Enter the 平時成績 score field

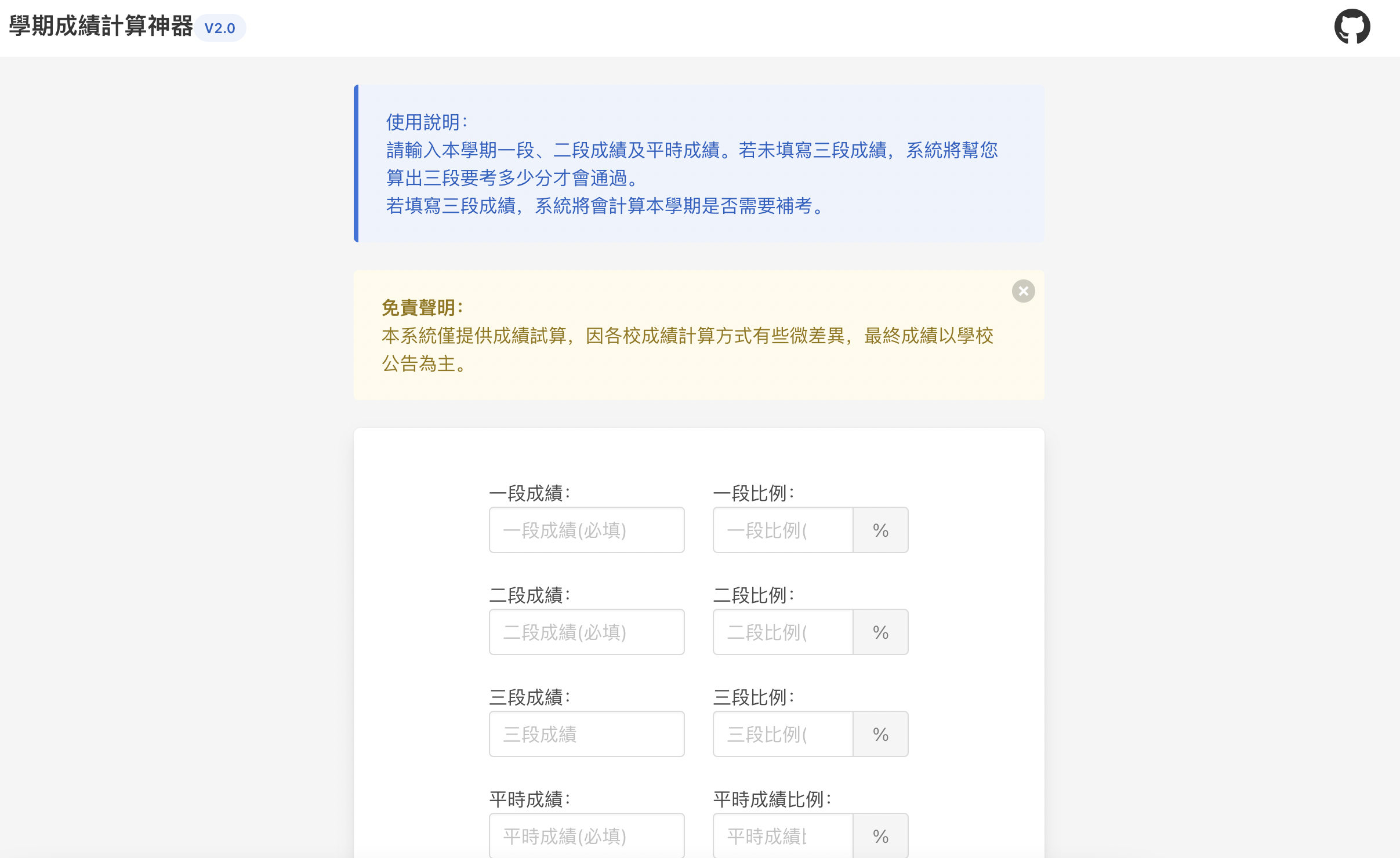pos(586,835)
